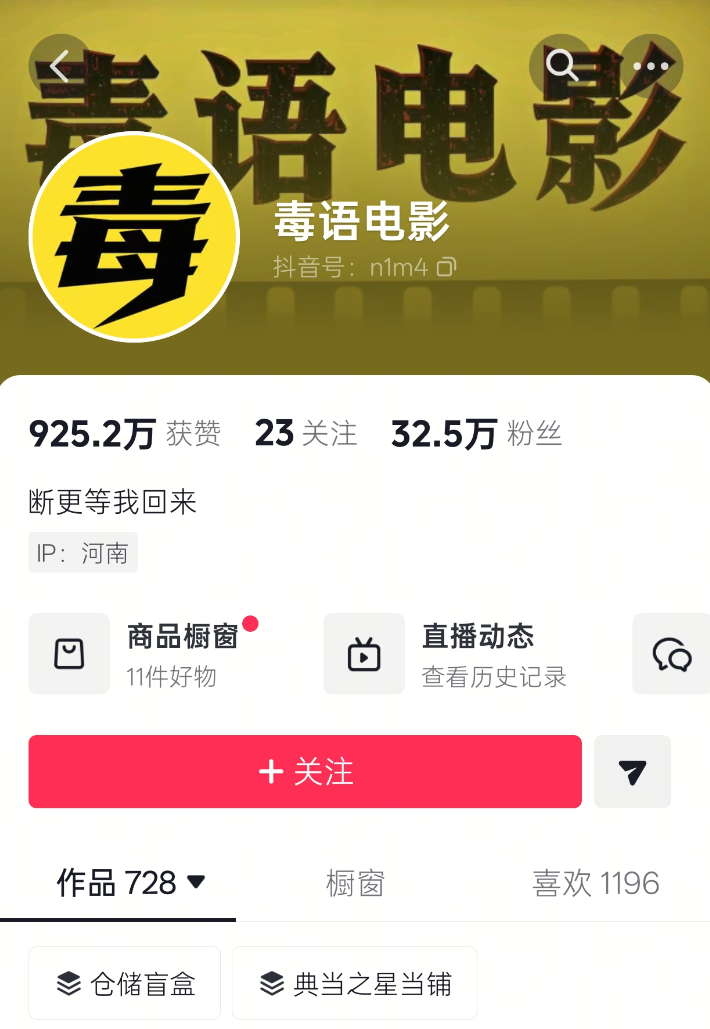Screen dimensions: 710x1029
Task: Switch to the 喜欢 1196 tab
Action: coord(595,883)
